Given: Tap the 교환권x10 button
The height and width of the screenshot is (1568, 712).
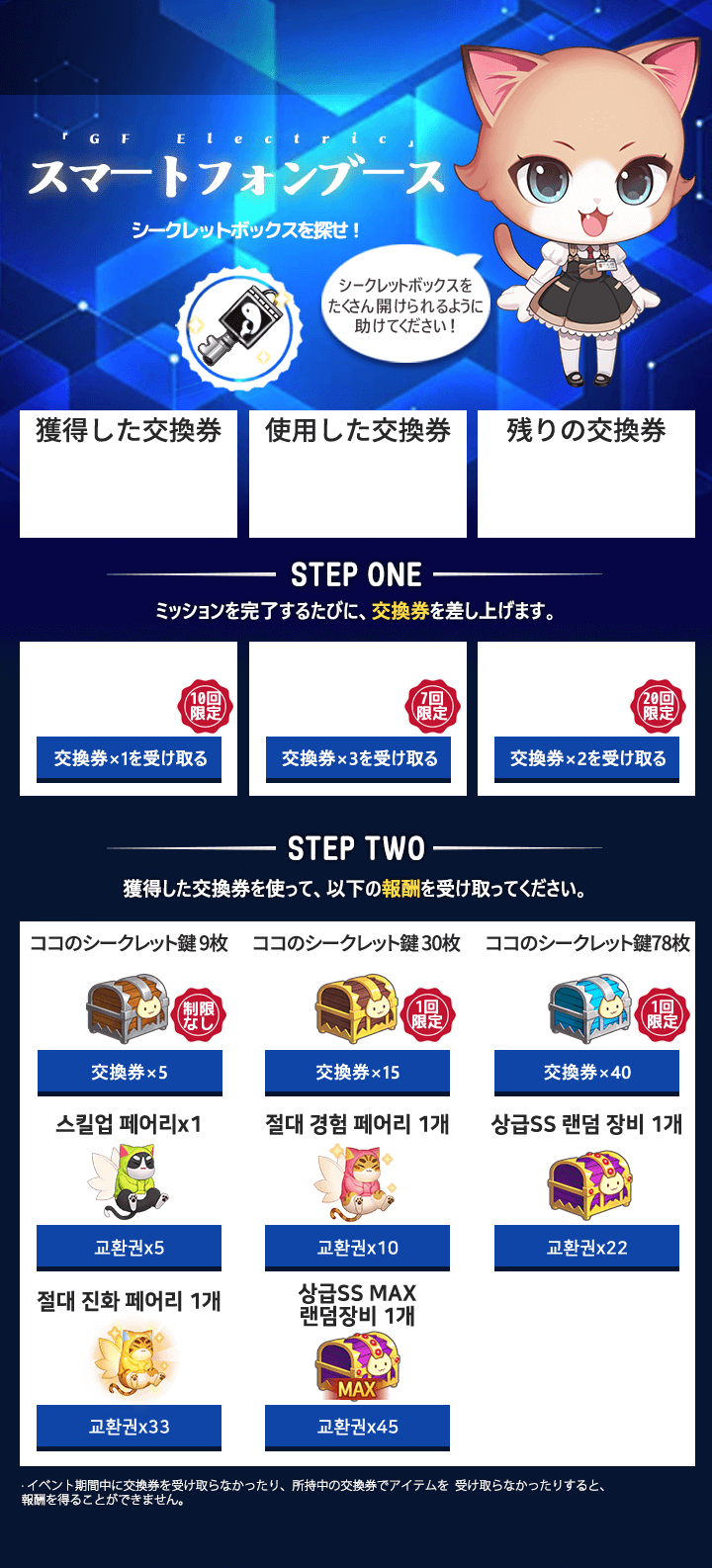Looking at the screenshot, I should (x=357, y=1249).
